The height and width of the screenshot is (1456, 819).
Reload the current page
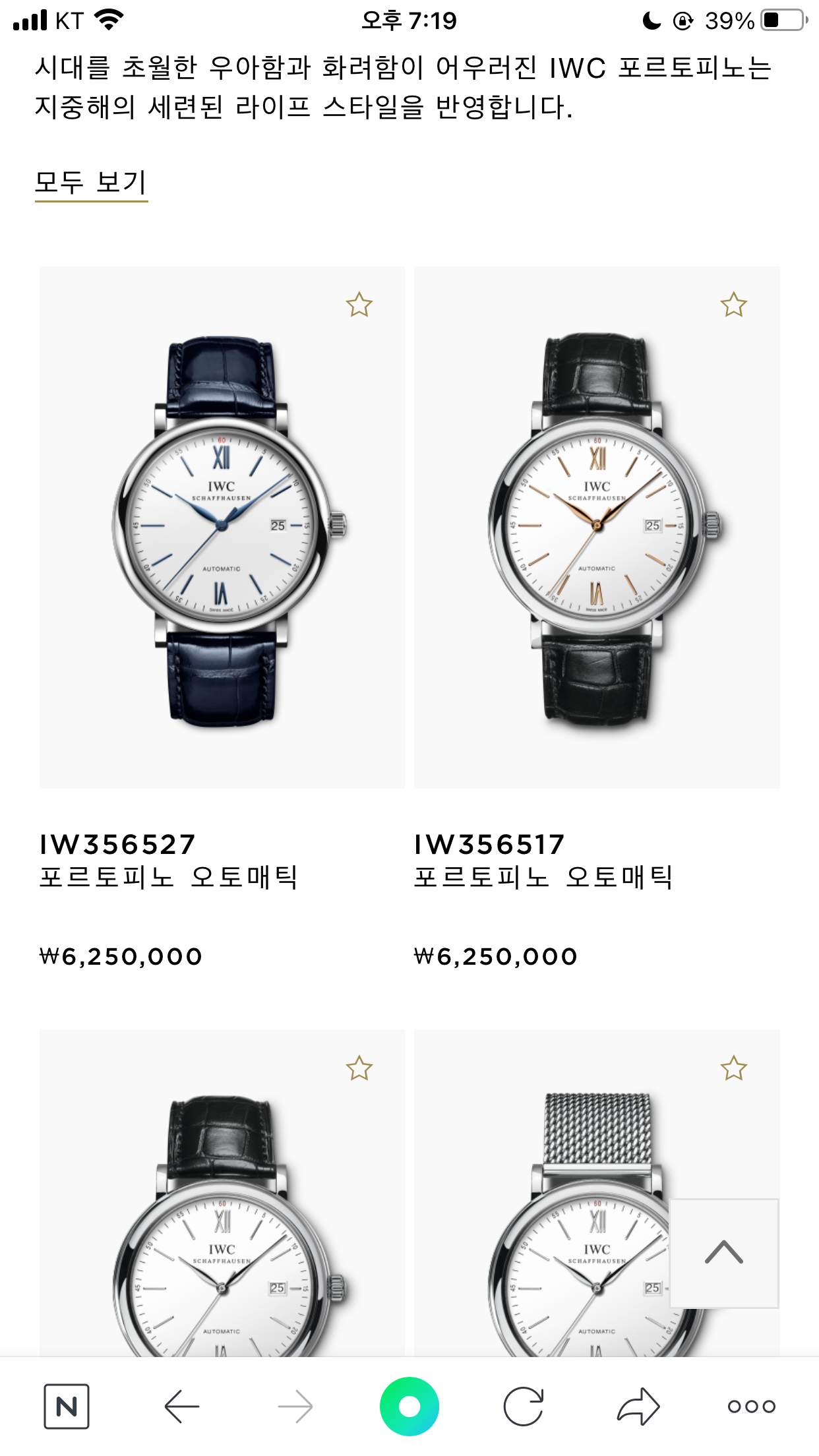(524, 1406)
